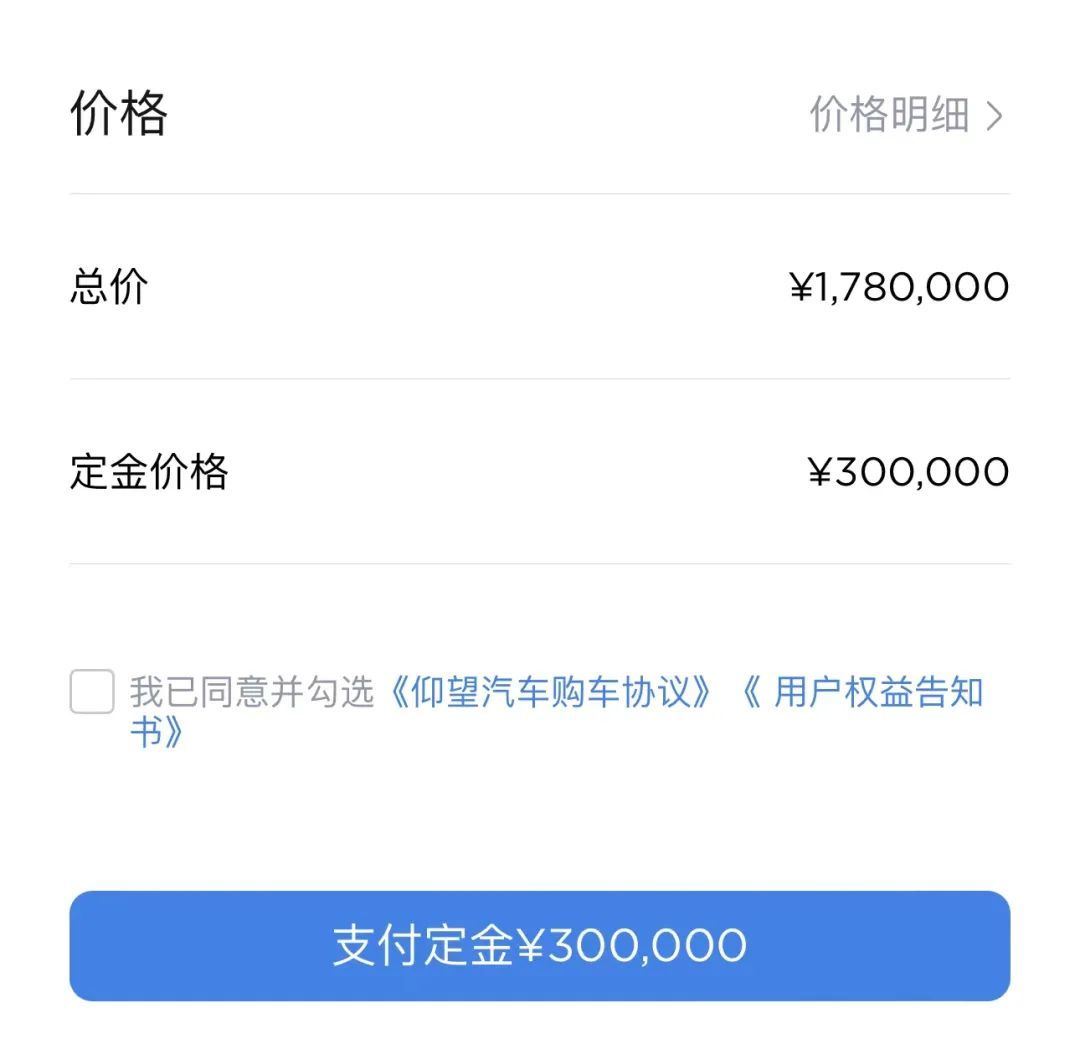Read the 《用户权益告知书》 document
Image resolution: width=1080 pixels, height=1044 pixels.
(862, 692)
